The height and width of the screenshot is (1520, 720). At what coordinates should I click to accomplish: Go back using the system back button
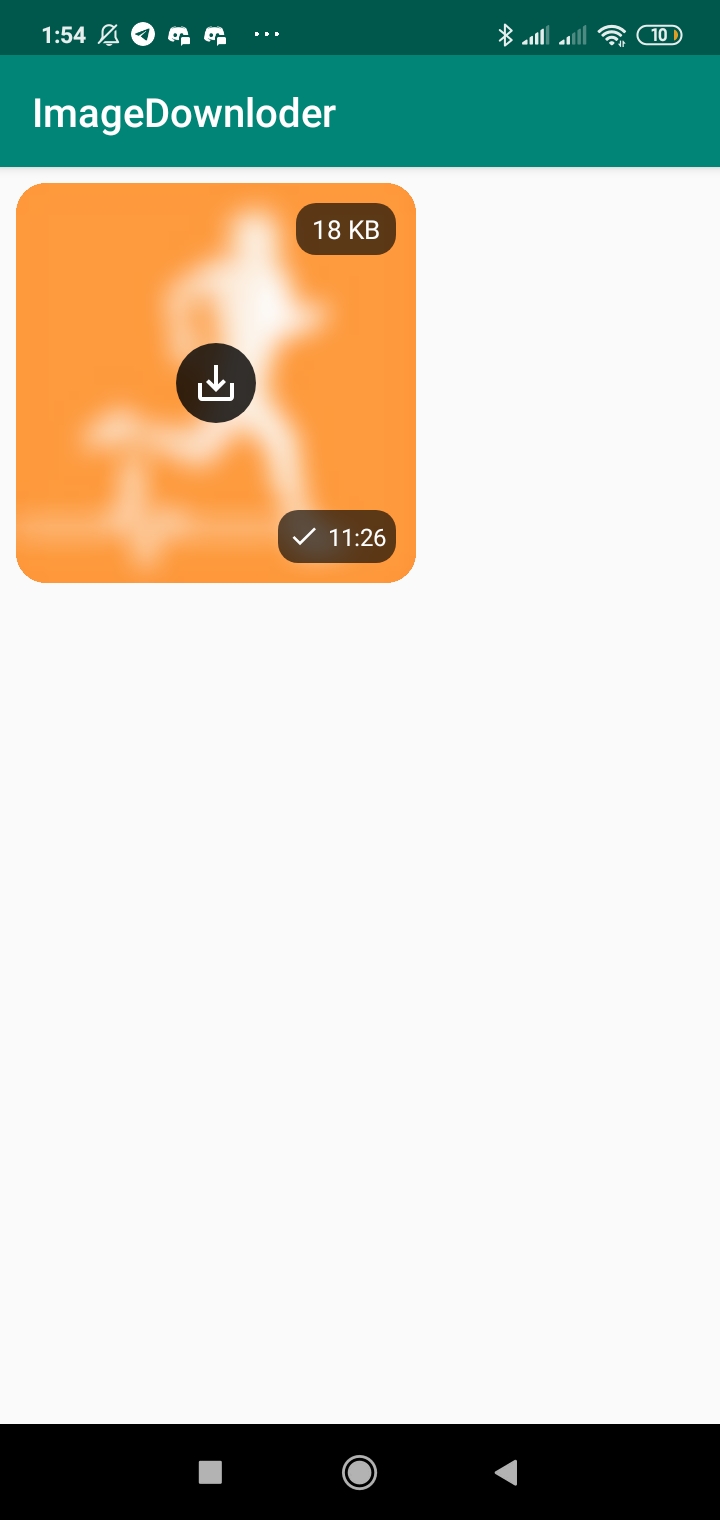506,1472
